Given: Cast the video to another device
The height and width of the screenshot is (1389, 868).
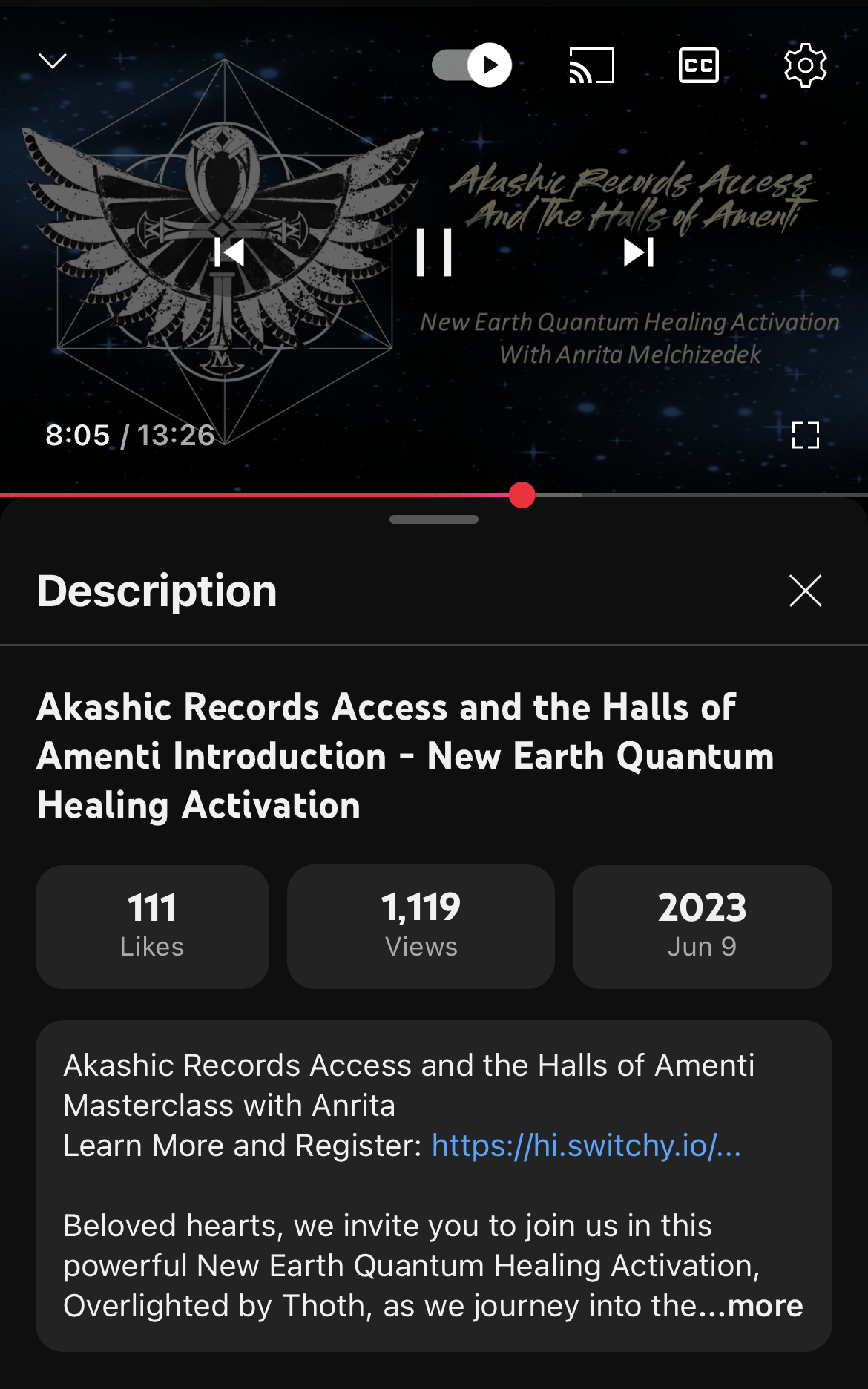Looking at the screenshot, I should [x=591, y=65].
